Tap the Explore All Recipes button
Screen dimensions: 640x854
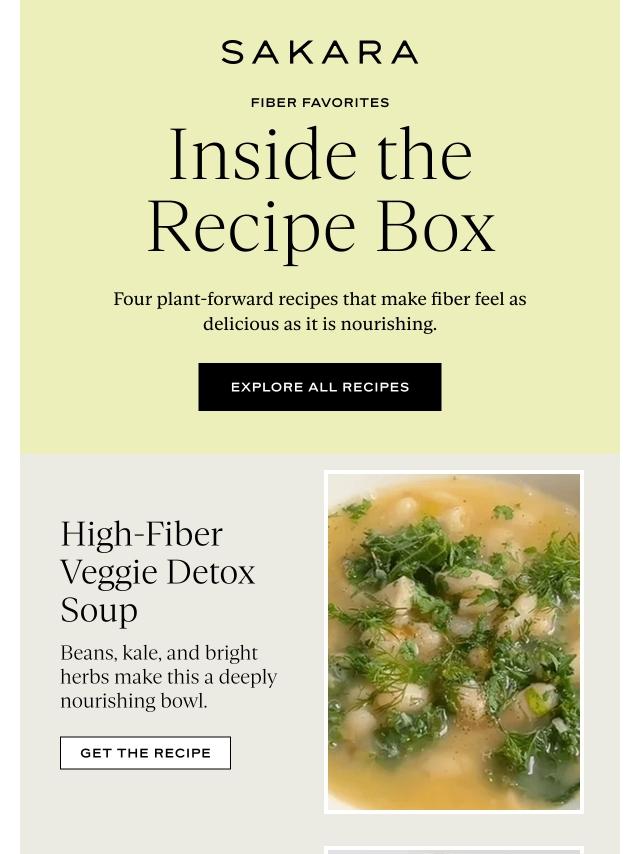[x=320, y=387]
